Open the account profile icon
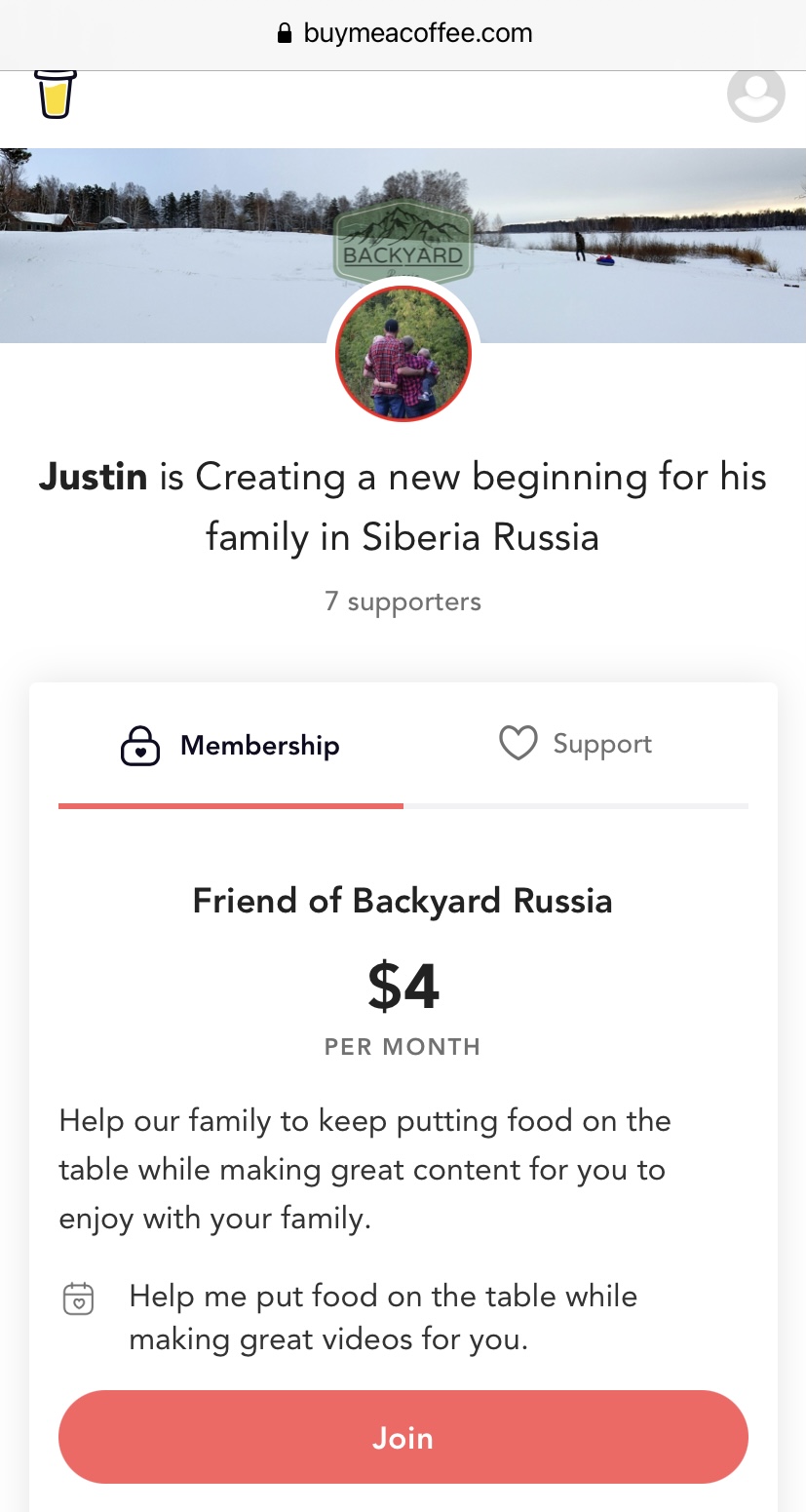 pyautogui.click(x=755, y=96)
